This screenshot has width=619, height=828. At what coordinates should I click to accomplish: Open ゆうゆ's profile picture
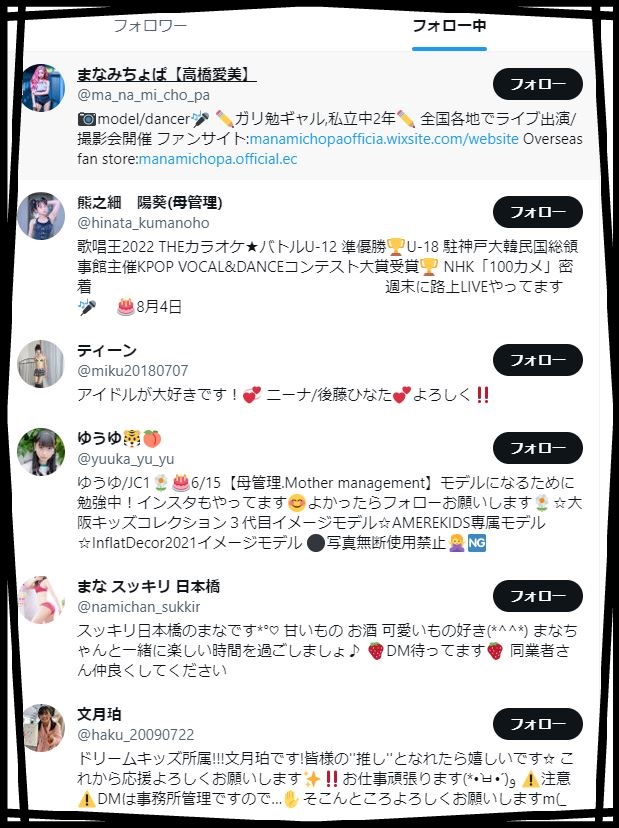(x=42, y=452)
